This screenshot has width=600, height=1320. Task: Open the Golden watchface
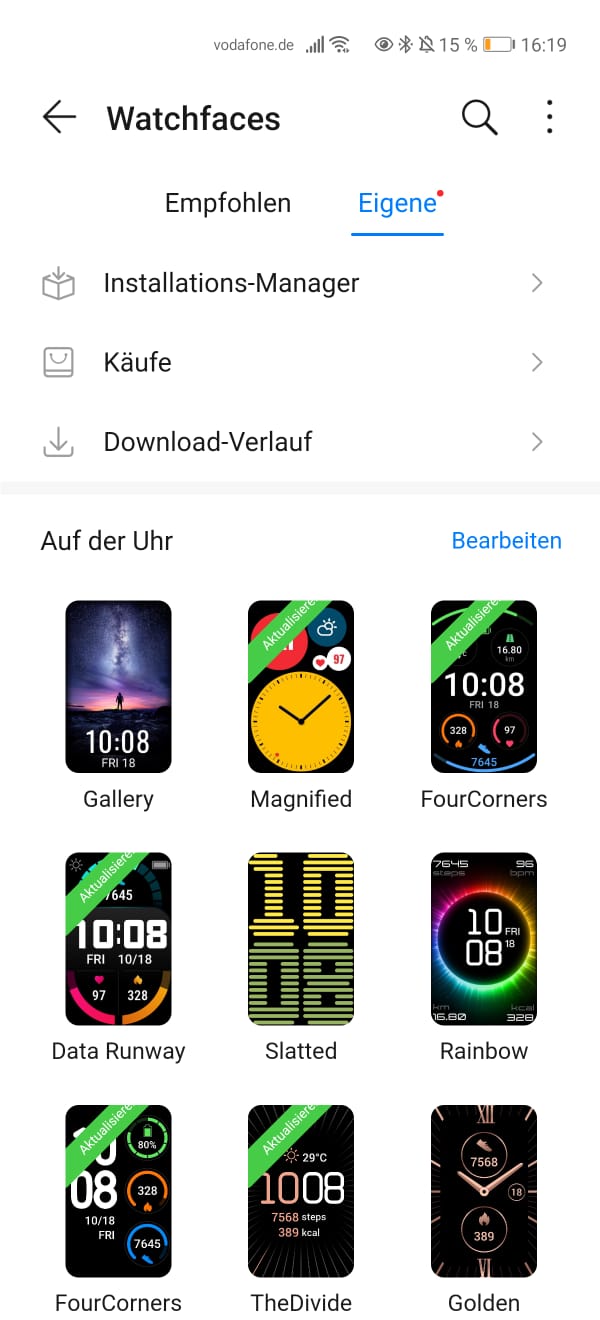[x=484, y=1191]
